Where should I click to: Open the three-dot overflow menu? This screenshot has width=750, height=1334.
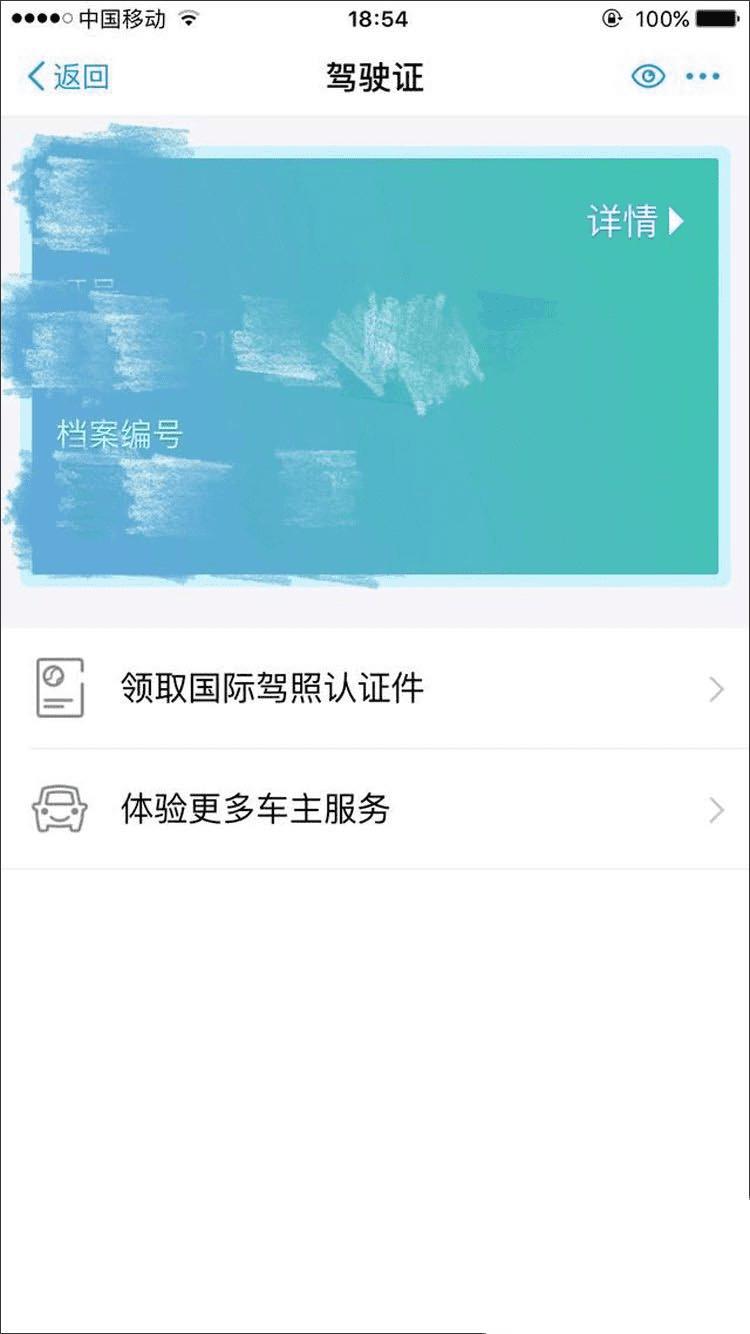click(x=702, y=77)
